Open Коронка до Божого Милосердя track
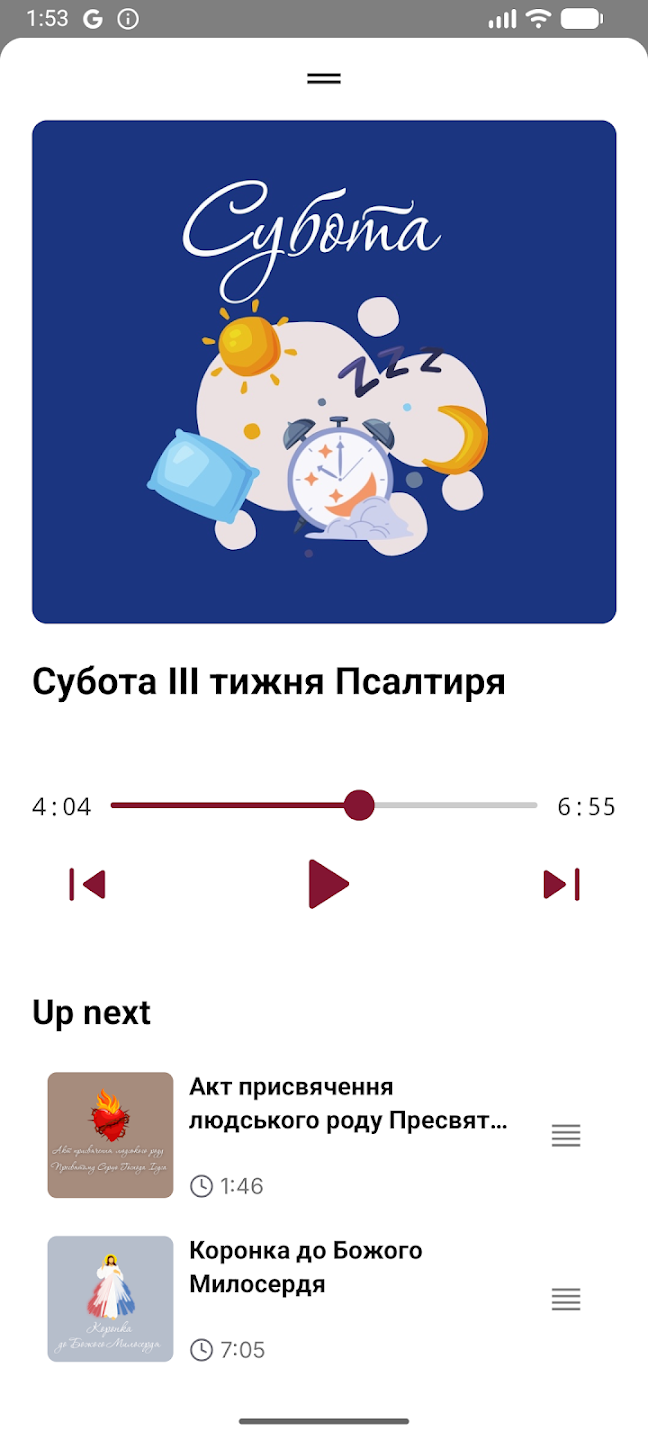The image size is (648, 1440). tap(306, 1267)
